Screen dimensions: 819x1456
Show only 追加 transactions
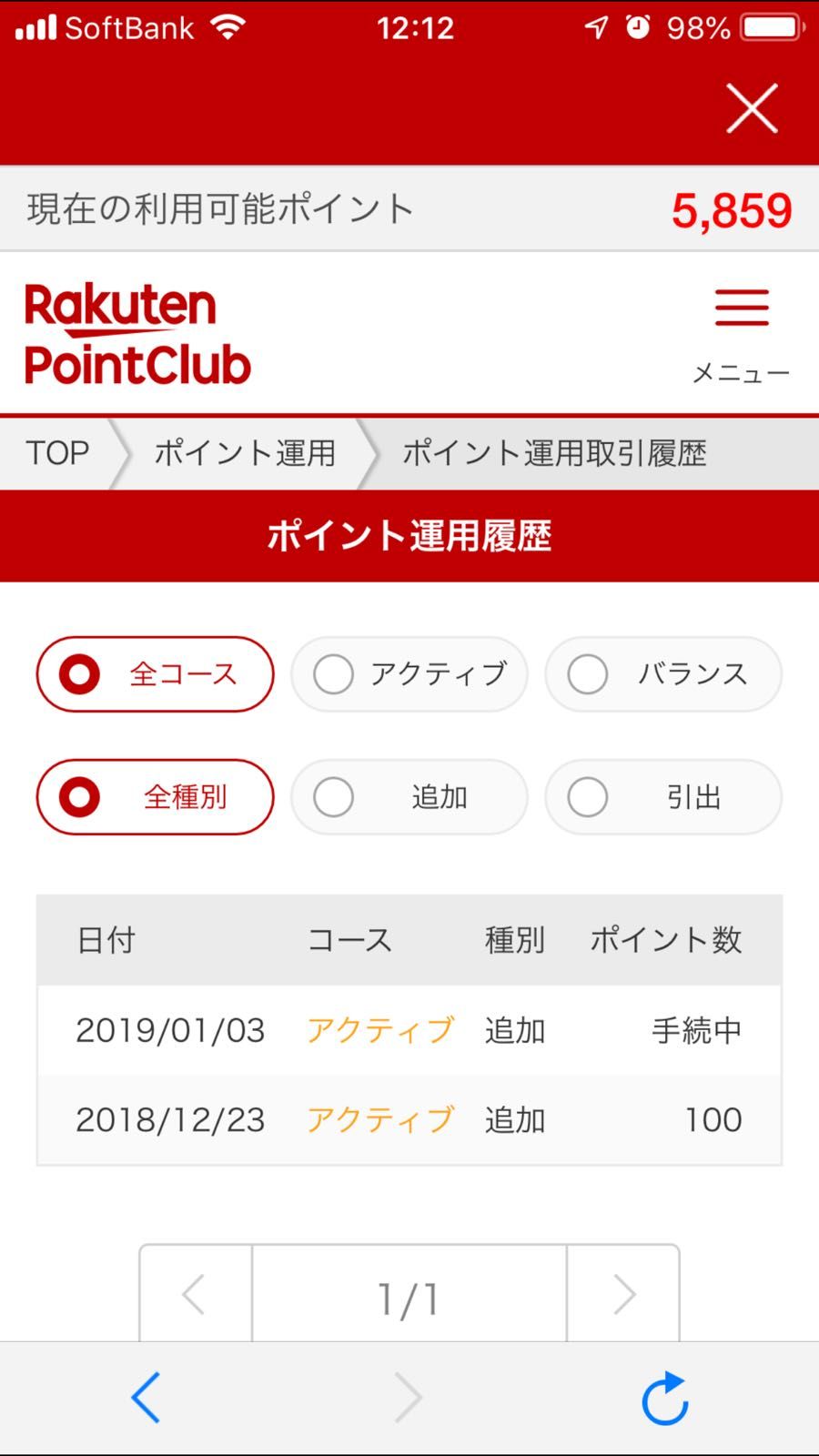(x=409, y=797)
